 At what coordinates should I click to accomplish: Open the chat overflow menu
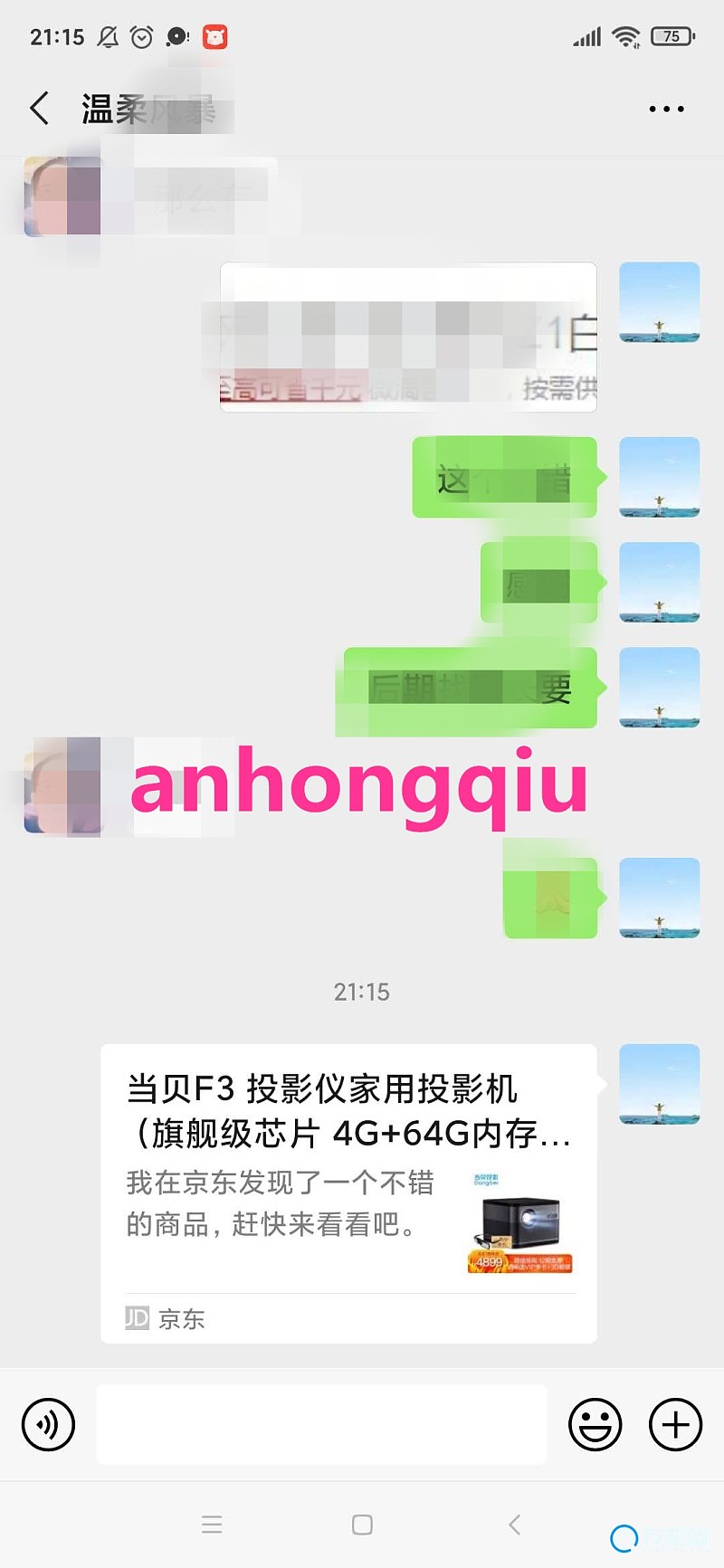pyautogui.click(x=667, y=109)
